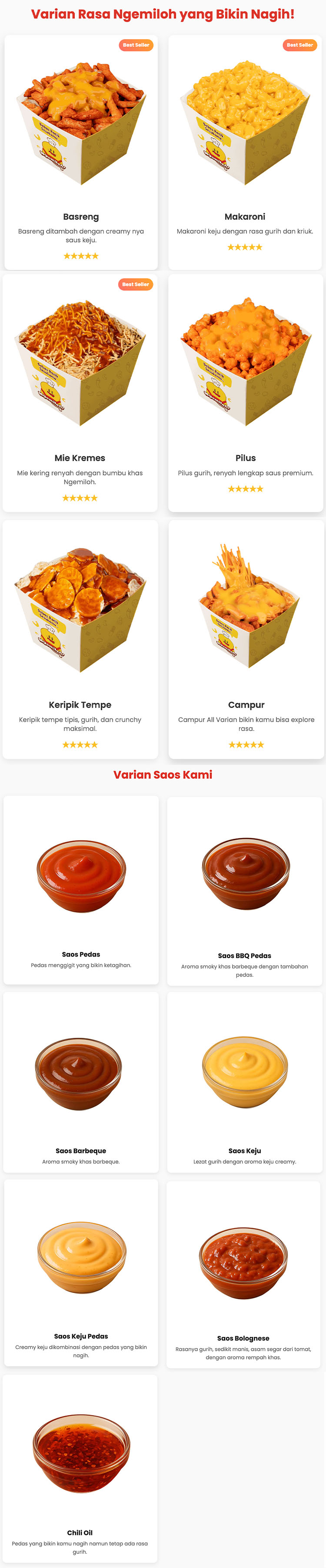View the Saos Bolognese card
The height and width of the screenshot is (1568, 326).
pos(243,1274)
